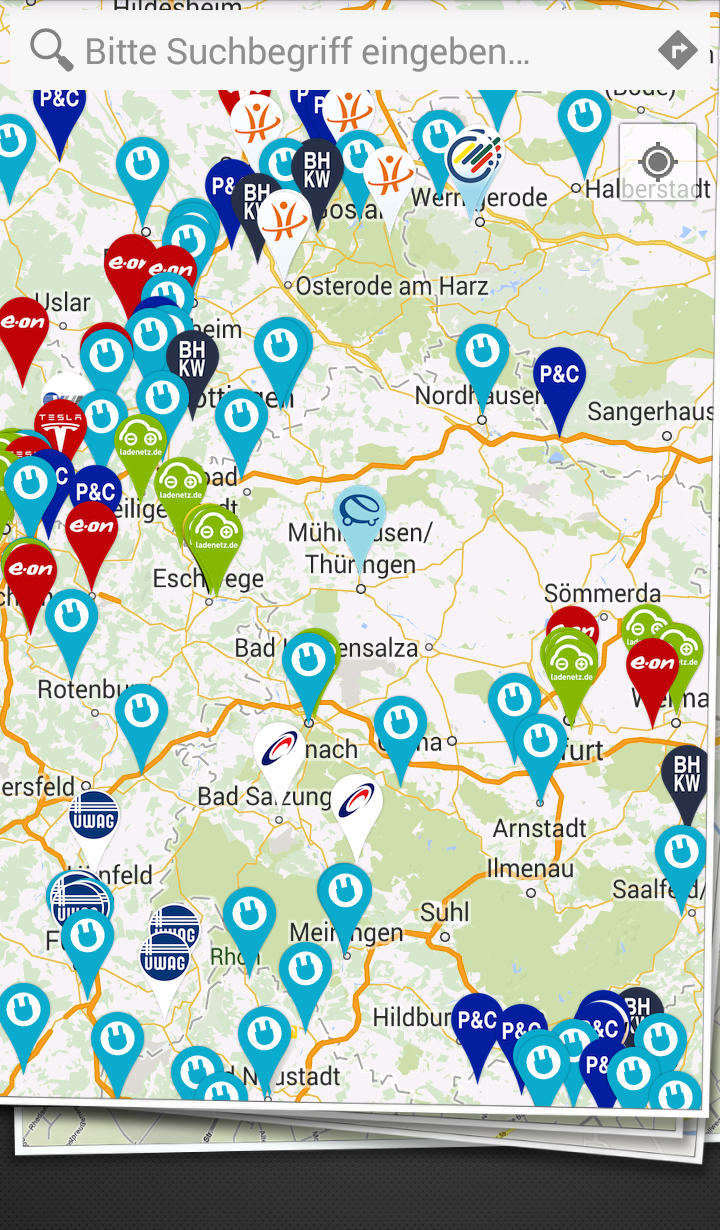Center map on my location
Viewport: 720px width, 1230px height.
tap(657, 161)
